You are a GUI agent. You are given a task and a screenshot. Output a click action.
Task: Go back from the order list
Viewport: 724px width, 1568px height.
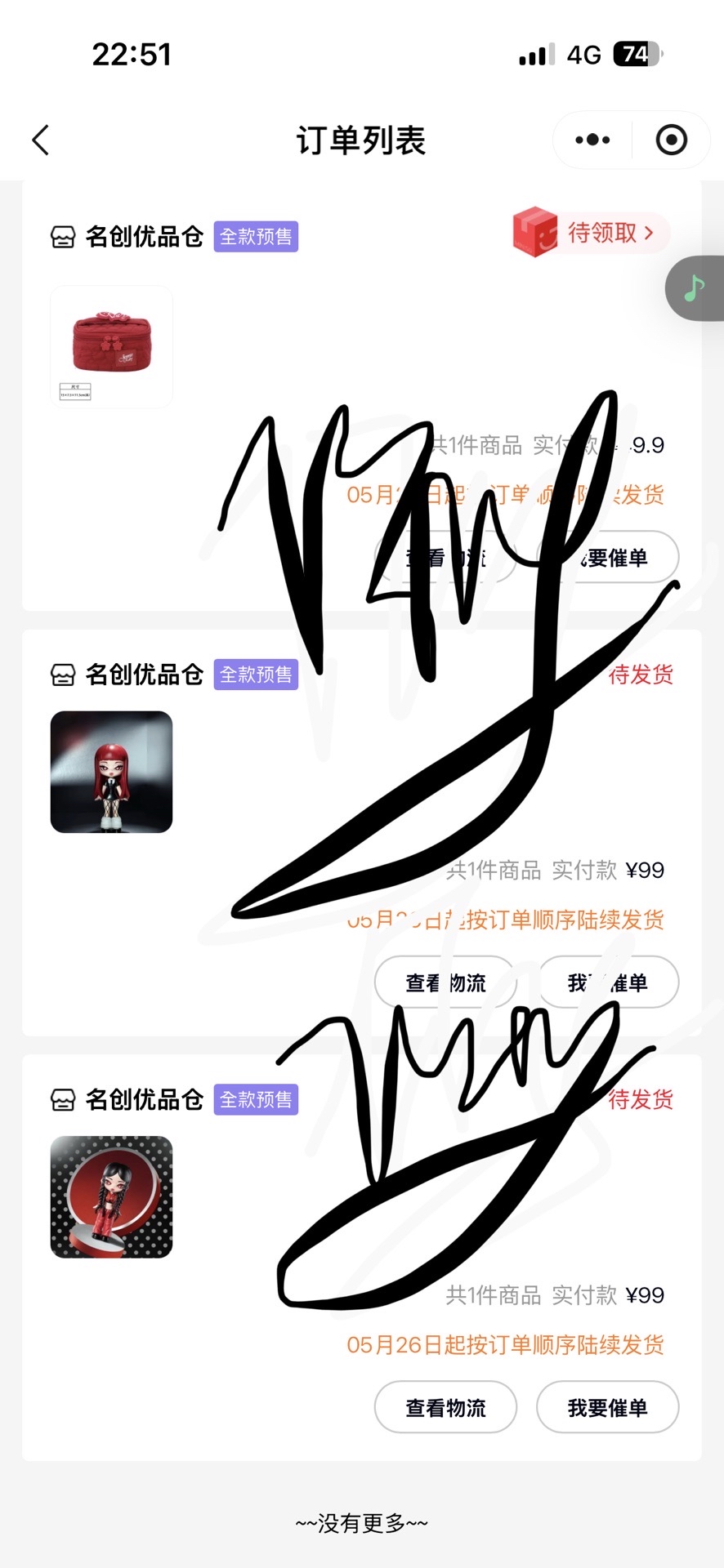(x=41, y=140)
